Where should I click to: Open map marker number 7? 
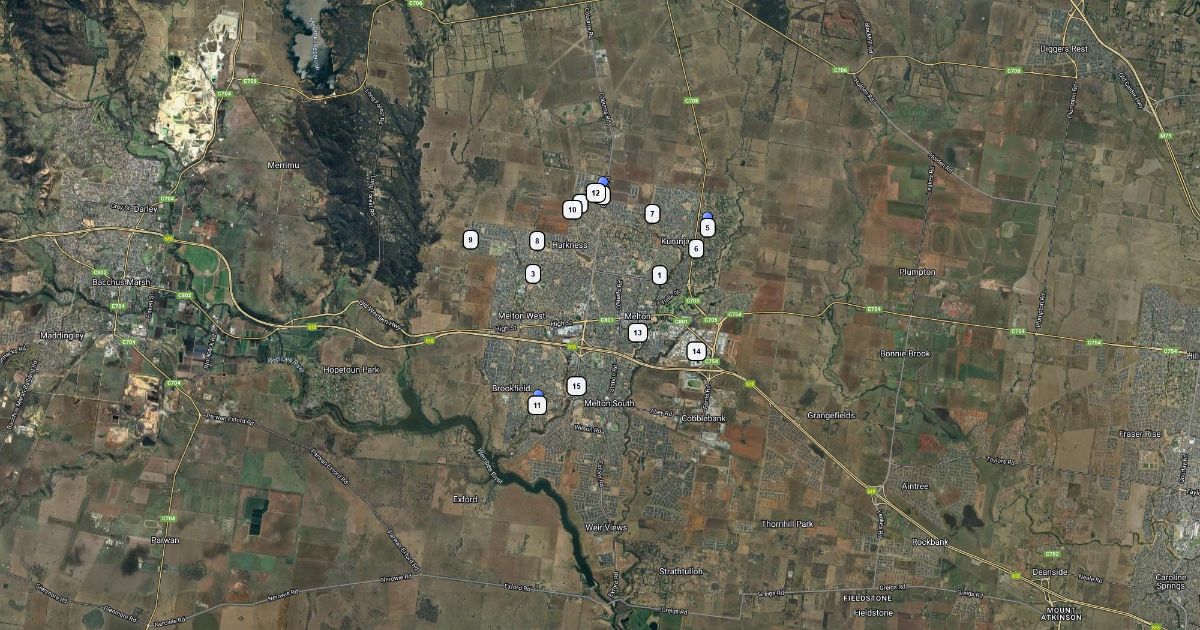pyautogui.click(x=652, y=213)
